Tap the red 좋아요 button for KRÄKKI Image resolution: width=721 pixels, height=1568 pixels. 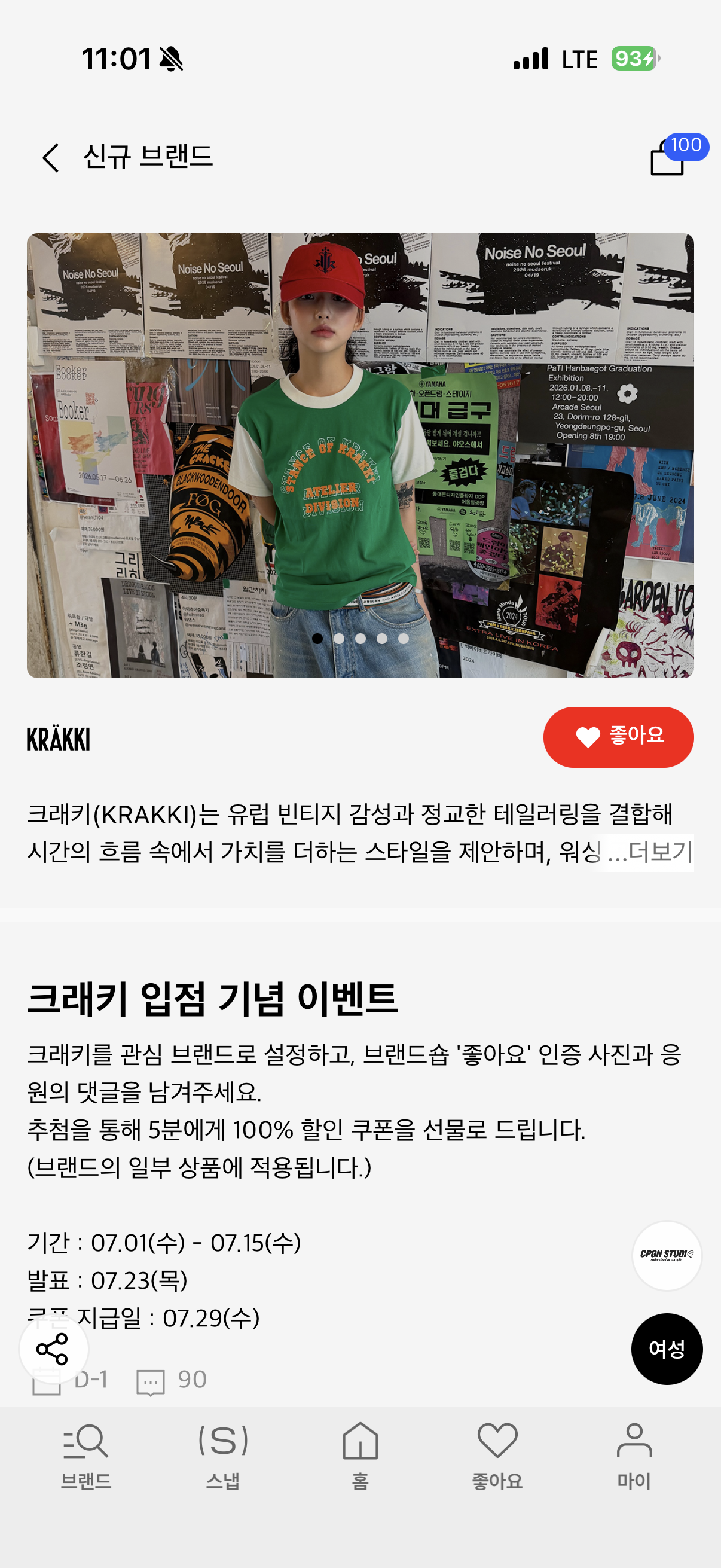(x=618, y=737)
